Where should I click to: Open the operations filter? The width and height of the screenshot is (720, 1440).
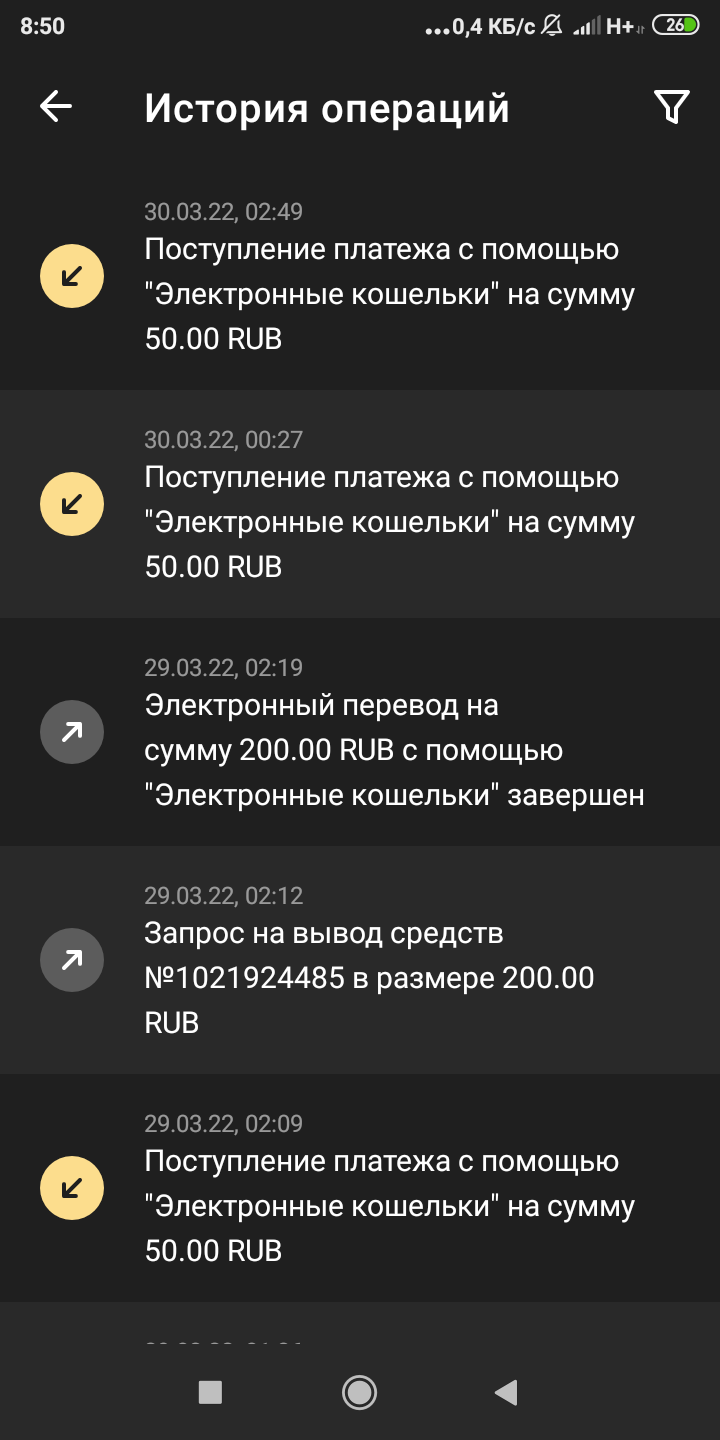tap(671, 107)
